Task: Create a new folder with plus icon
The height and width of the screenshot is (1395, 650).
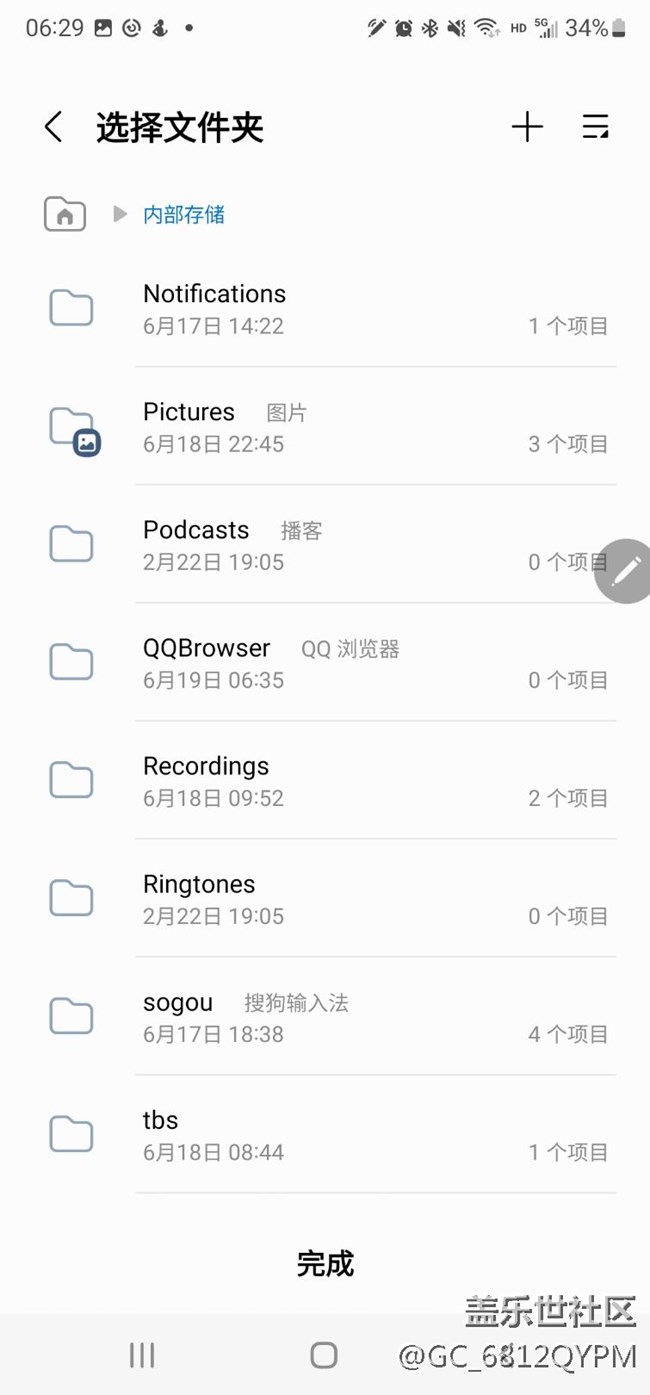Action: (527, 127)
